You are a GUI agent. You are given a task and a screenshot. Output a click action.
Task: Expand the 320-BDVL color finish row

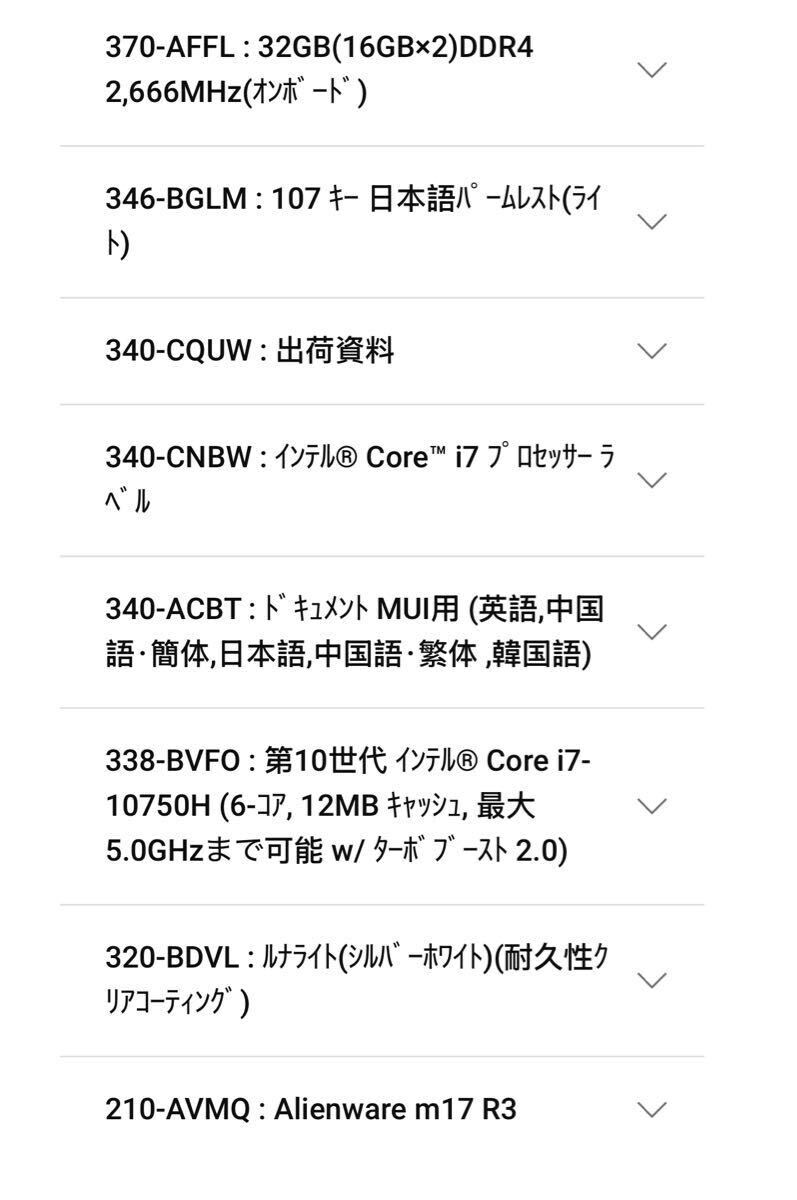click(x=653, y=980)
